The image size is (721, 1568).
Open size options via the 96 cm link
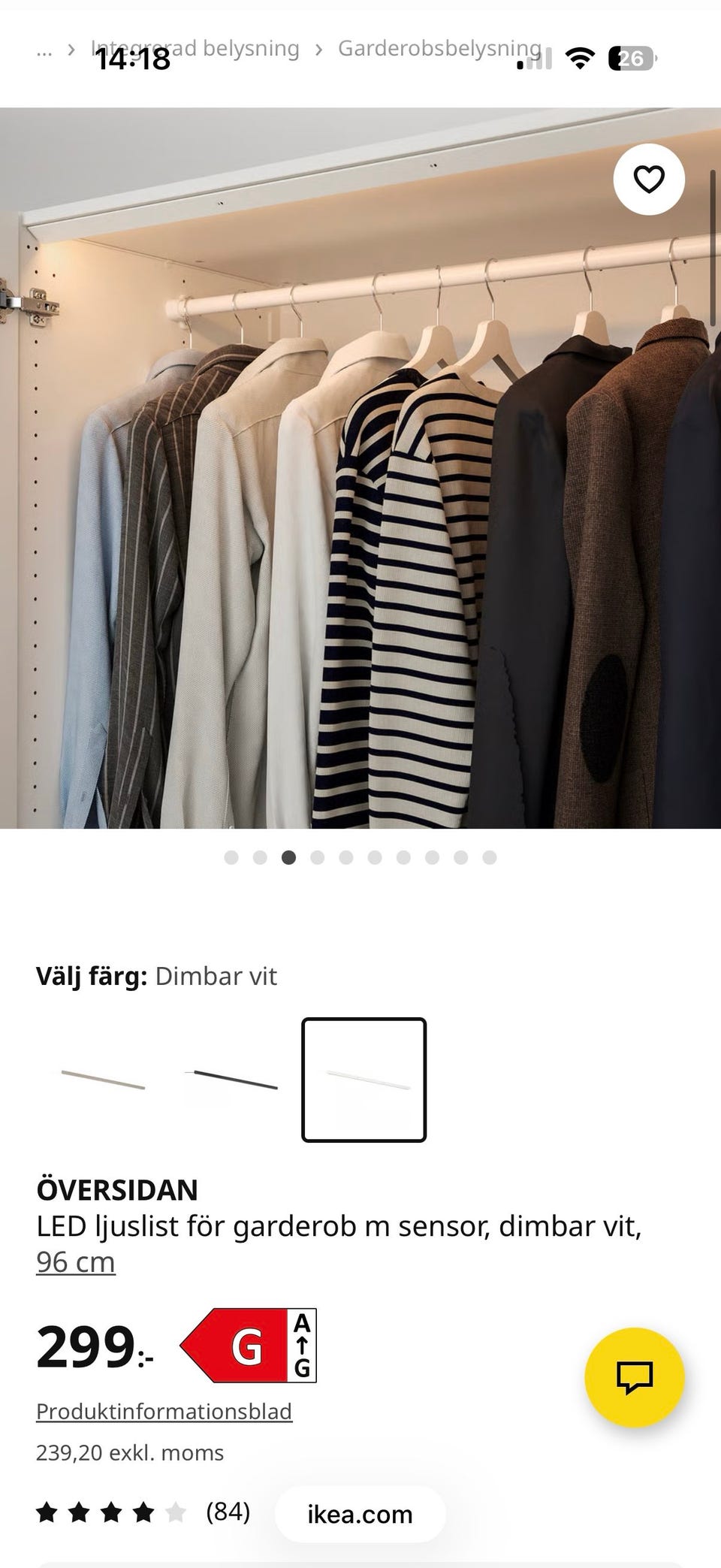75,1261
